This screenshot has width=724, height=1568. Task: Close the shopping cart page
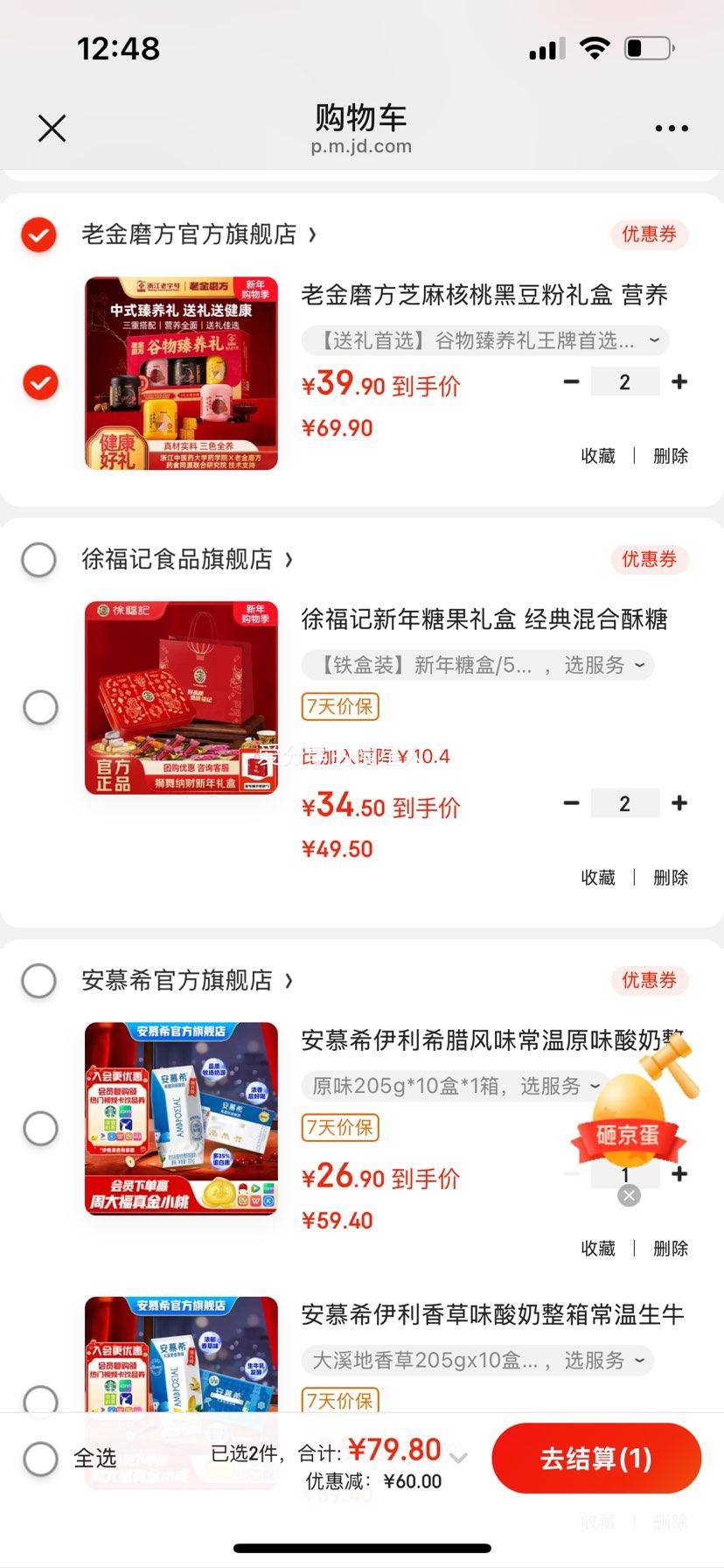click(52, 128)
